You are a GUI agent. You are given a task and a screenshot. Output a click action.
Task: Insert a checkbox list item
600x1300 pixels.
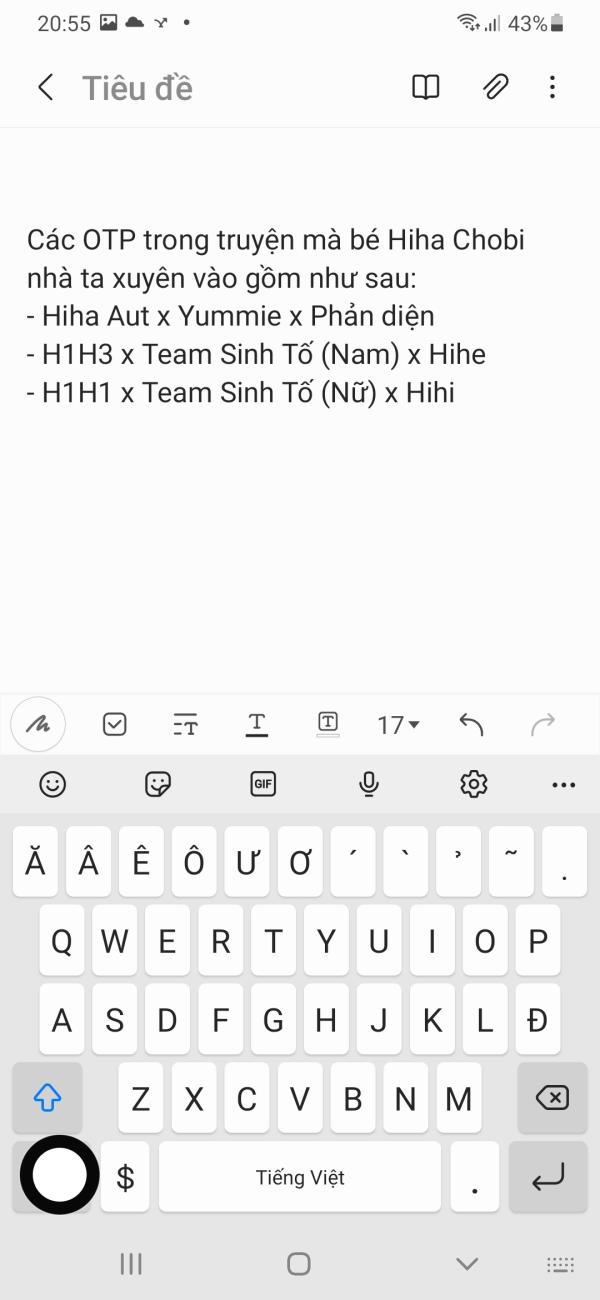click(x=115, y=725)
